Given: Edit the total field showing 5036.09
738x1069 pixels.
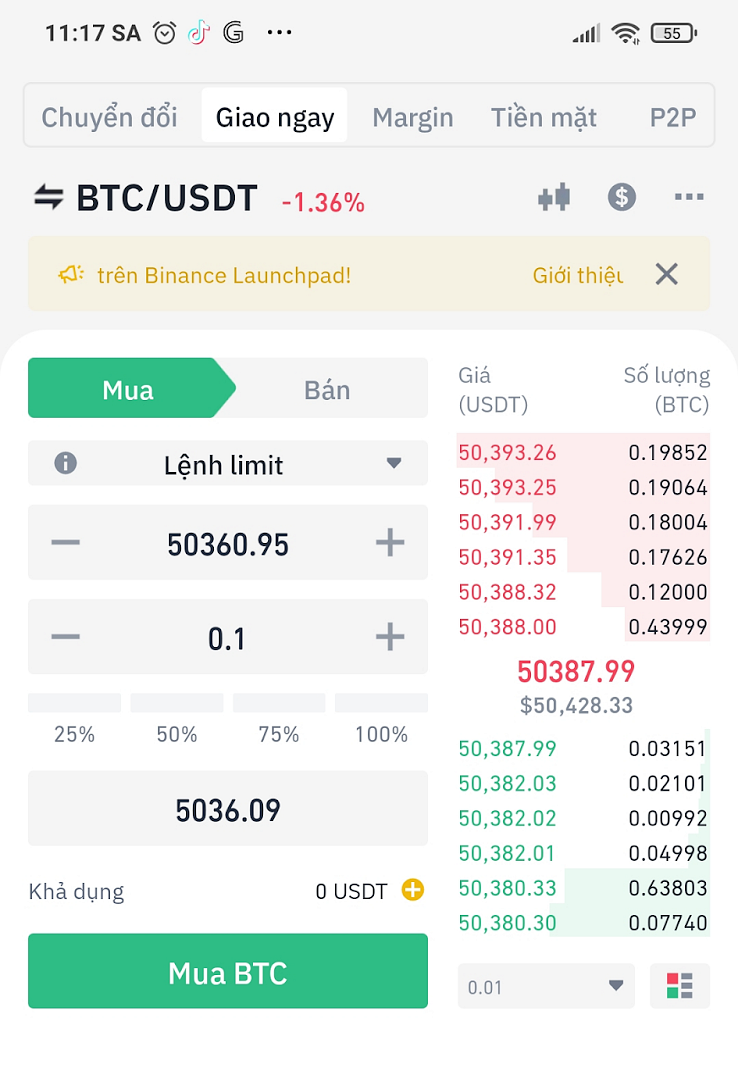Looking at the screenshot, I should coord(228,809).
